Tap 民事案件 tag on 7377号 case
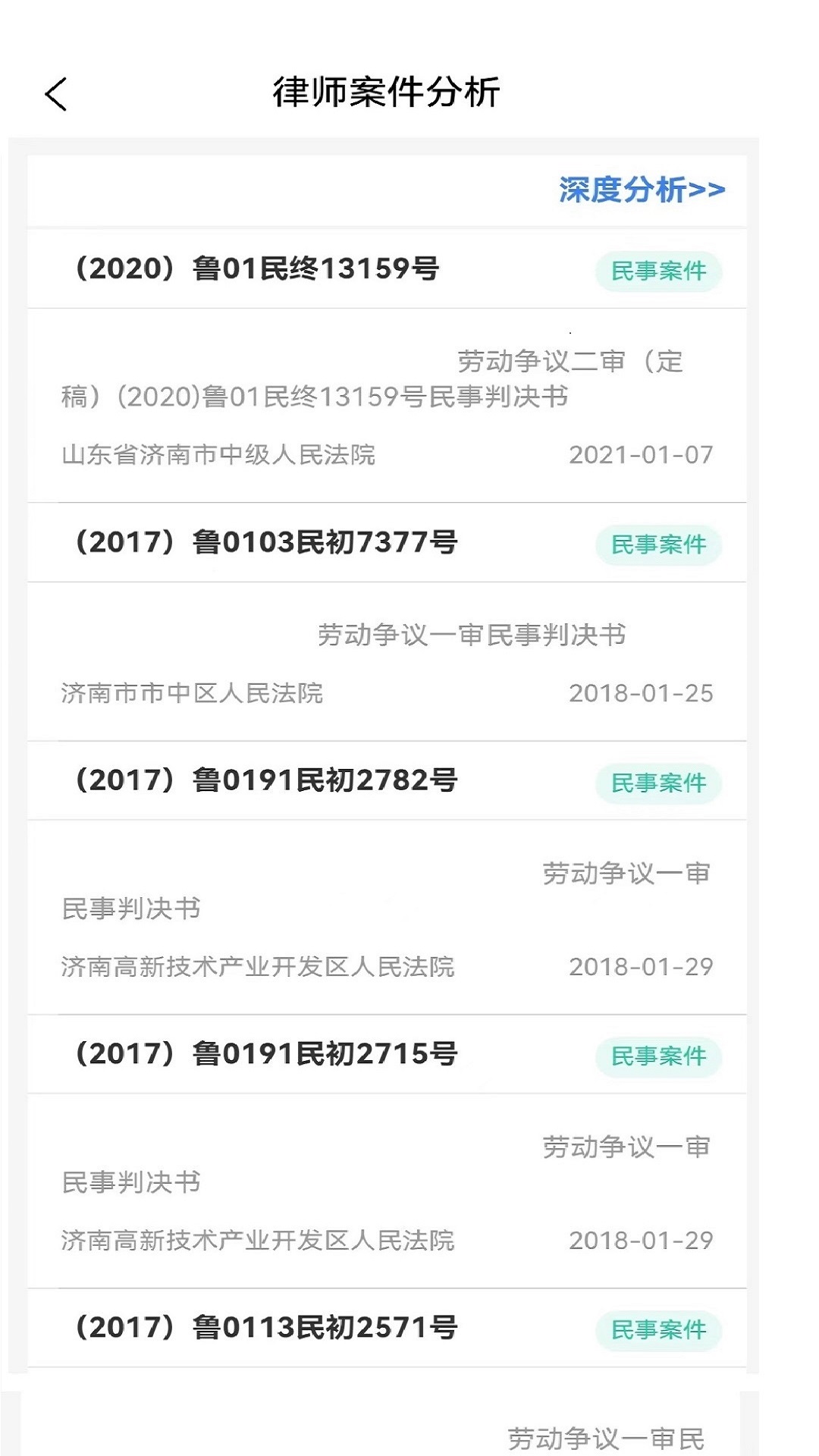Image resolution: width=819 pixels, height=1456 pixels. click(x=659, y=543)
